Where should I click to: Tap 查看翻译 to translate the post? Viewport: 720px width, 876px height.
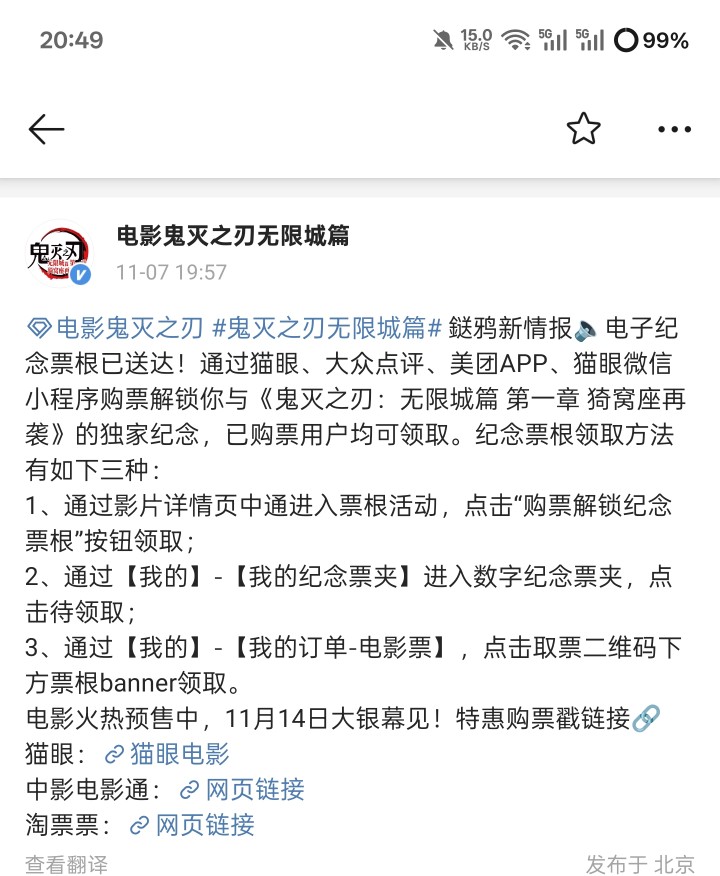coord(67,864)
